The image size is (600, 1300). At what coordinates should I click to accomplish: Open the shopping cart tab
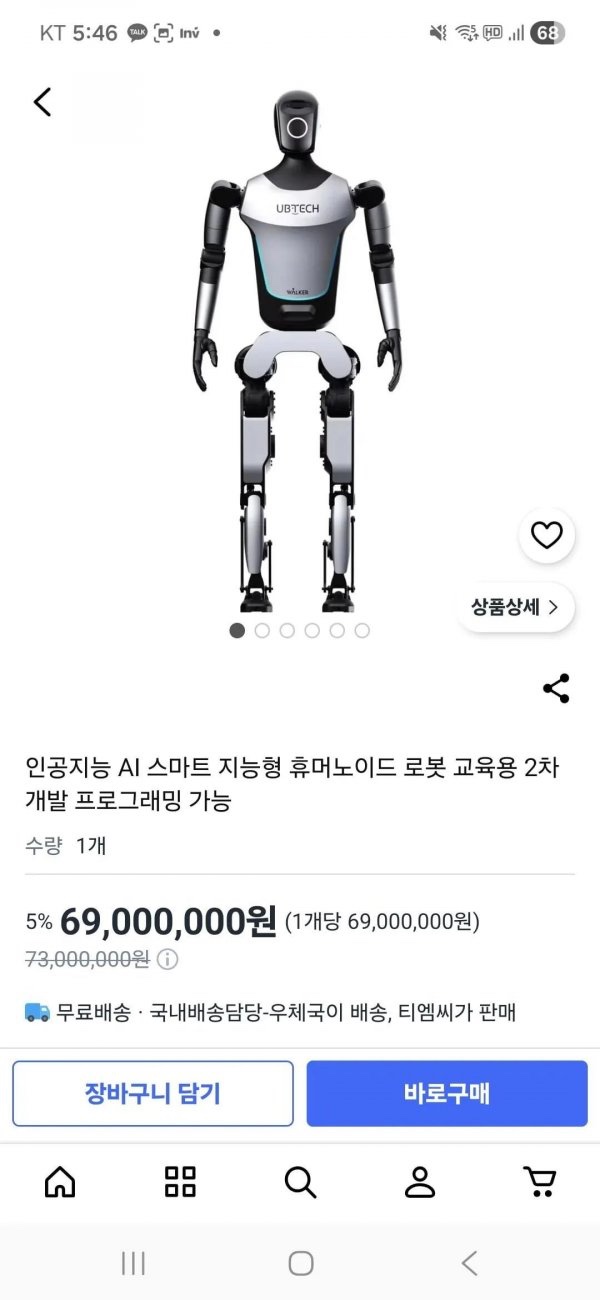(x=540, y=1182)
